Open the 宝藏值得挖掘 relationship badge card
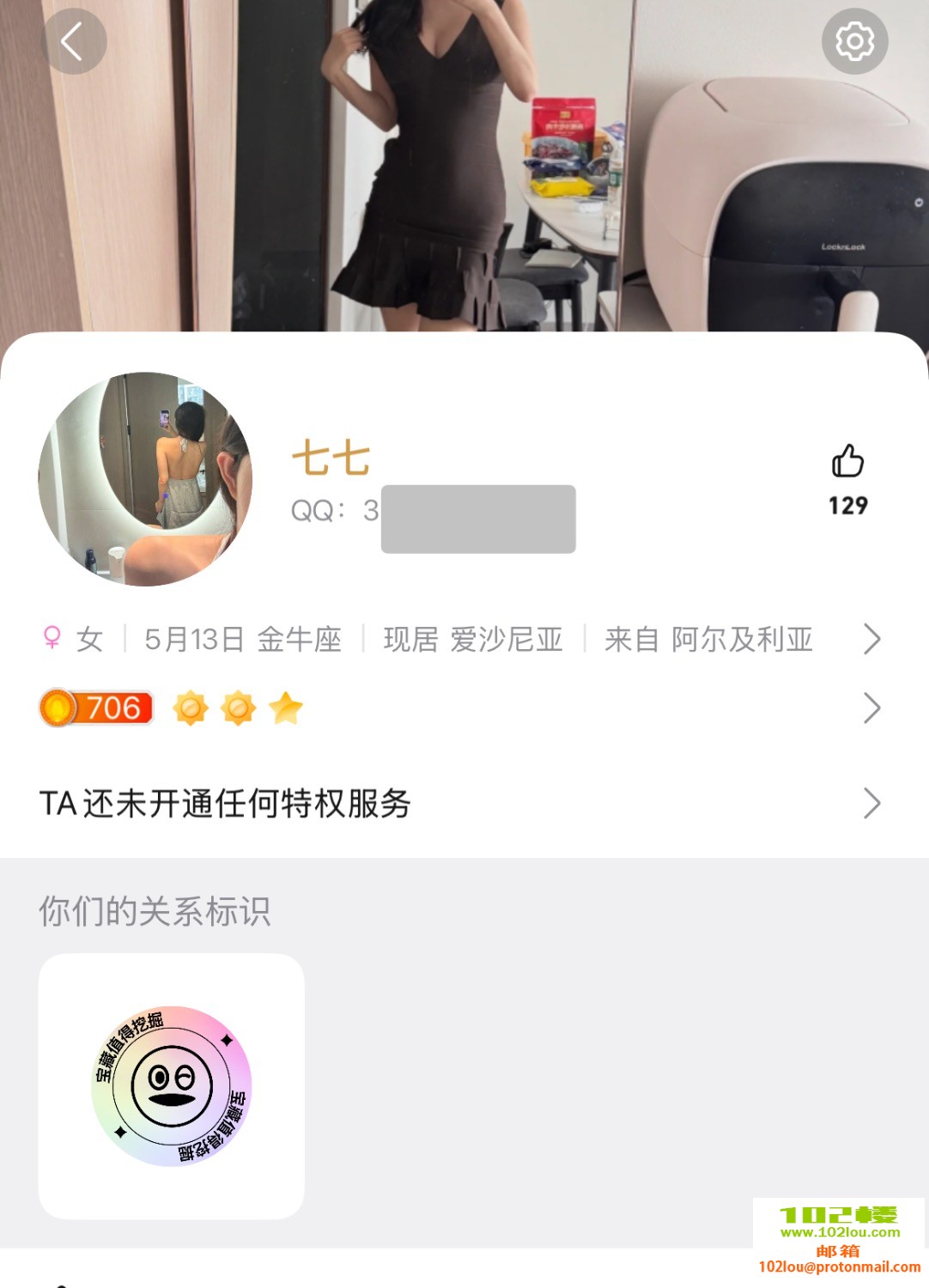929x1288 pixels. pos(172,1085)
